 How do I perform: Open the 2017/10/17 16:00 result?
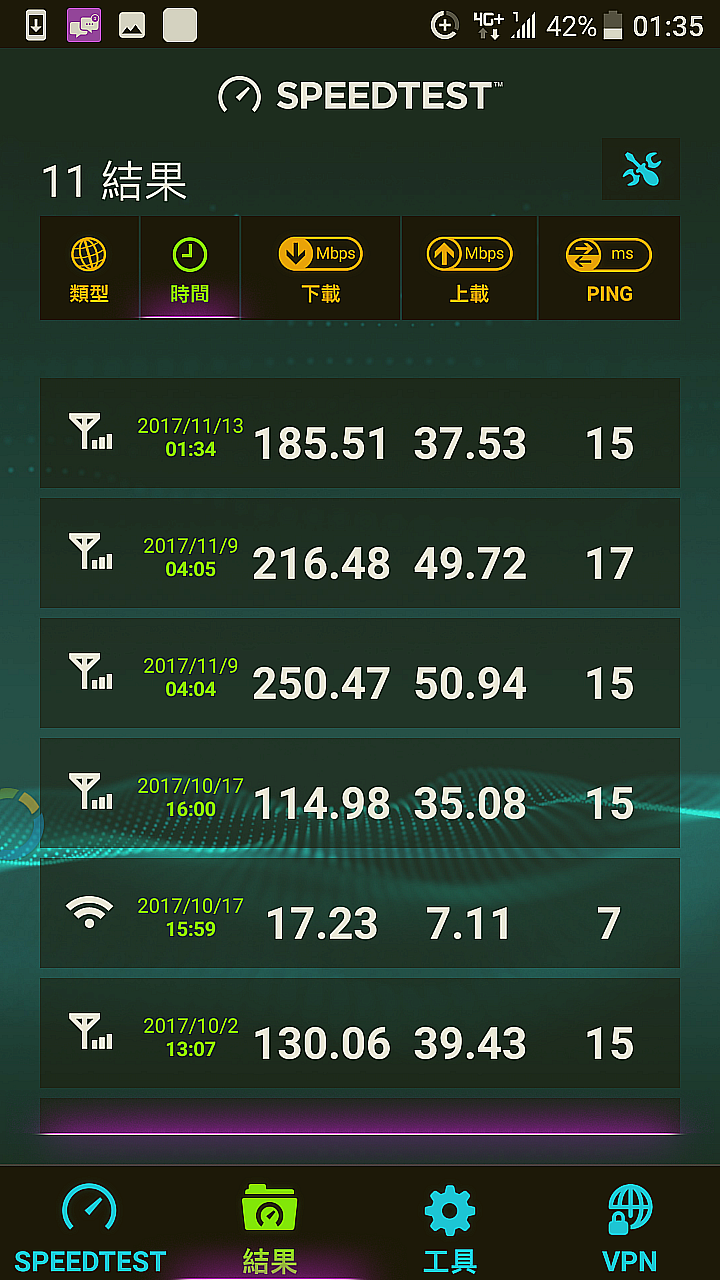point(360,793)
